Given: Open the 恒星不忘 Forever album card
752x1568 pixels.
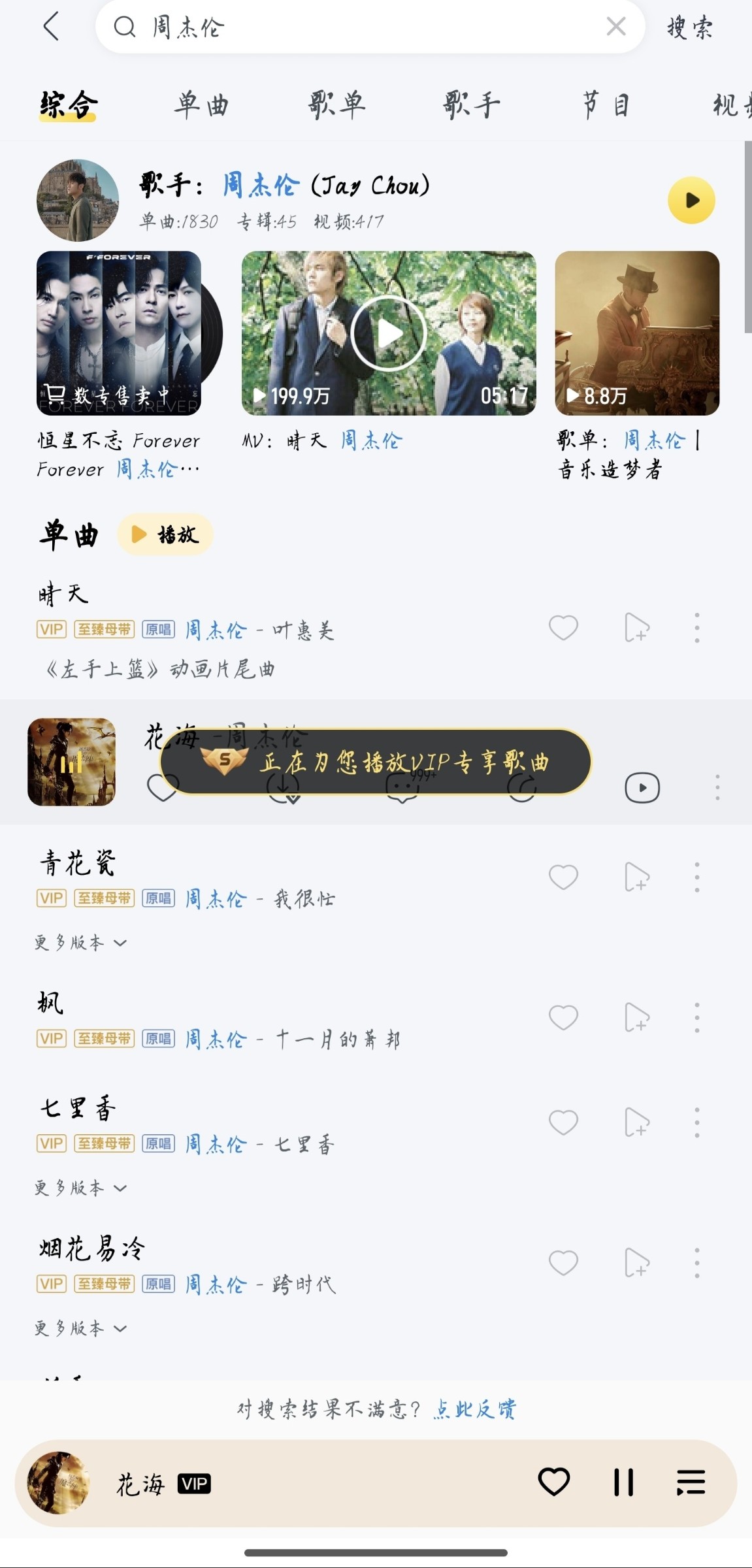Looking at the screenshot, I should [119, 333].
